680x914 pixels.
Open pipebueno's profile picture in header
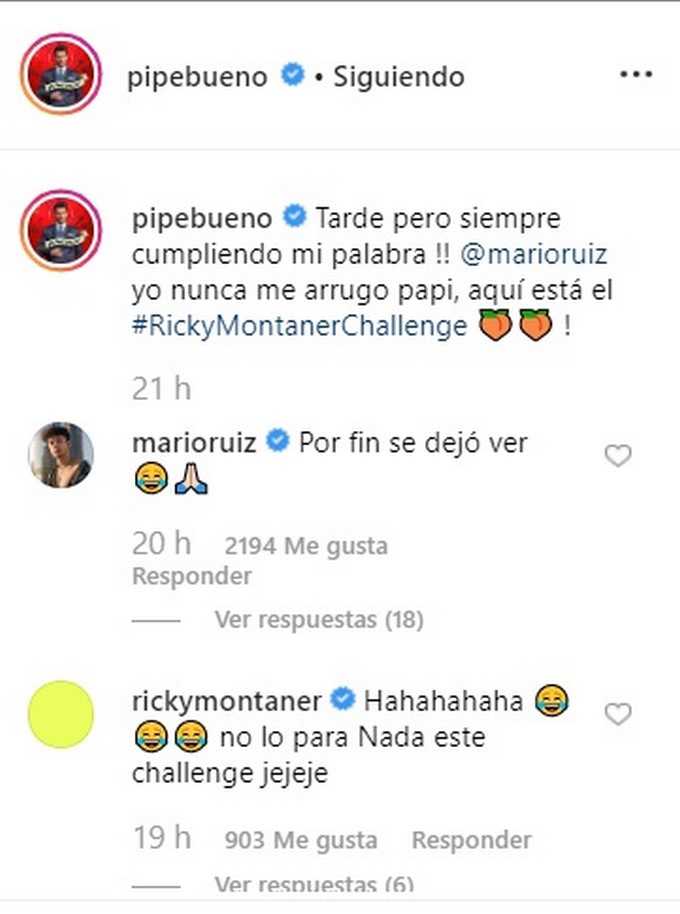pyautogui.click(x=61, y=76)
